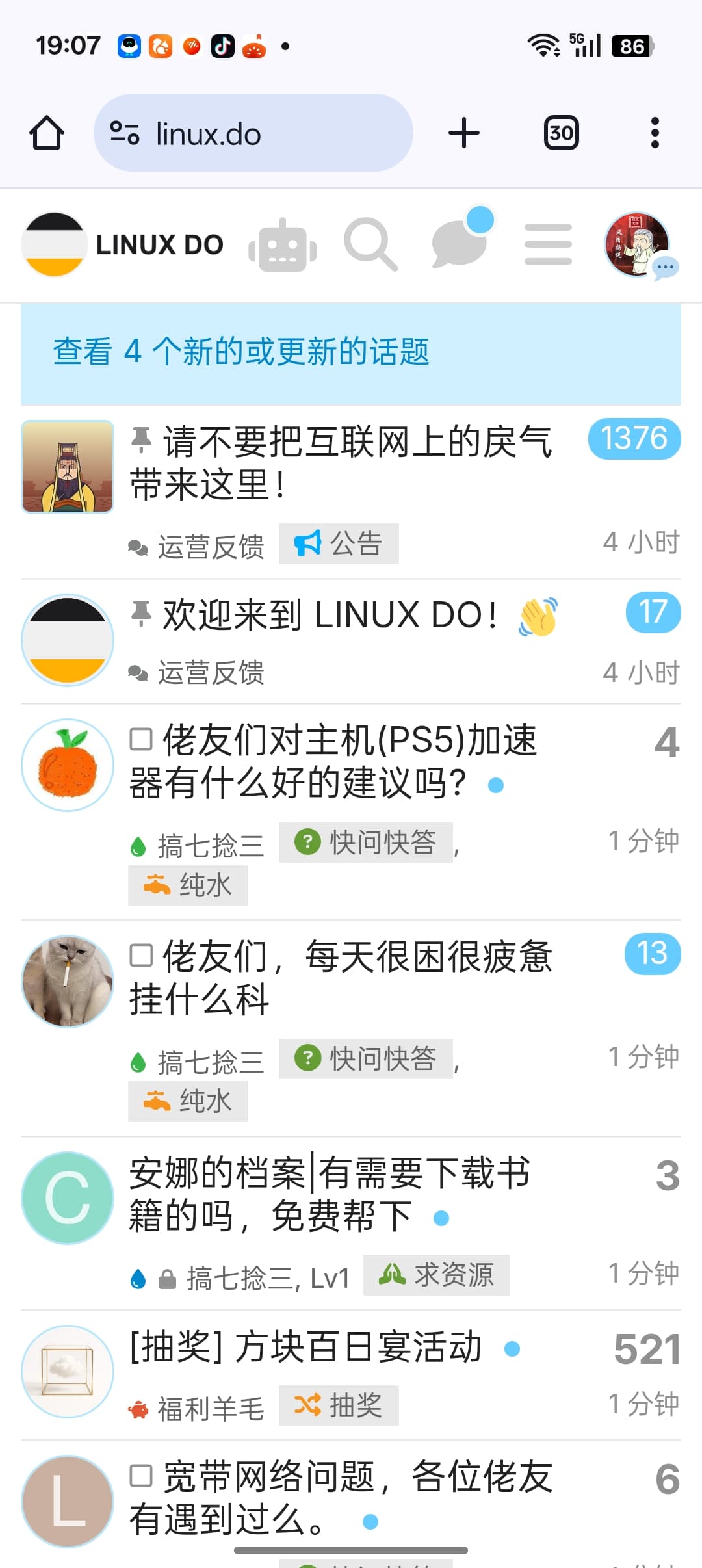Image resolution: width=702 pixels, height=1568 pixels.
Task: Open the forum search
Action: point(370,245)
